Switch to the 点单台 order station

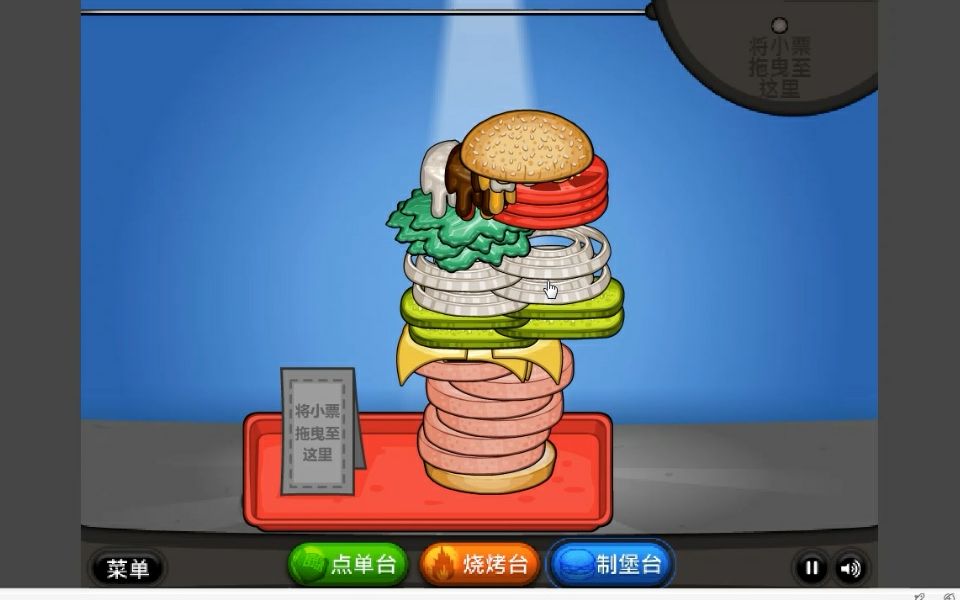(349, 565)
